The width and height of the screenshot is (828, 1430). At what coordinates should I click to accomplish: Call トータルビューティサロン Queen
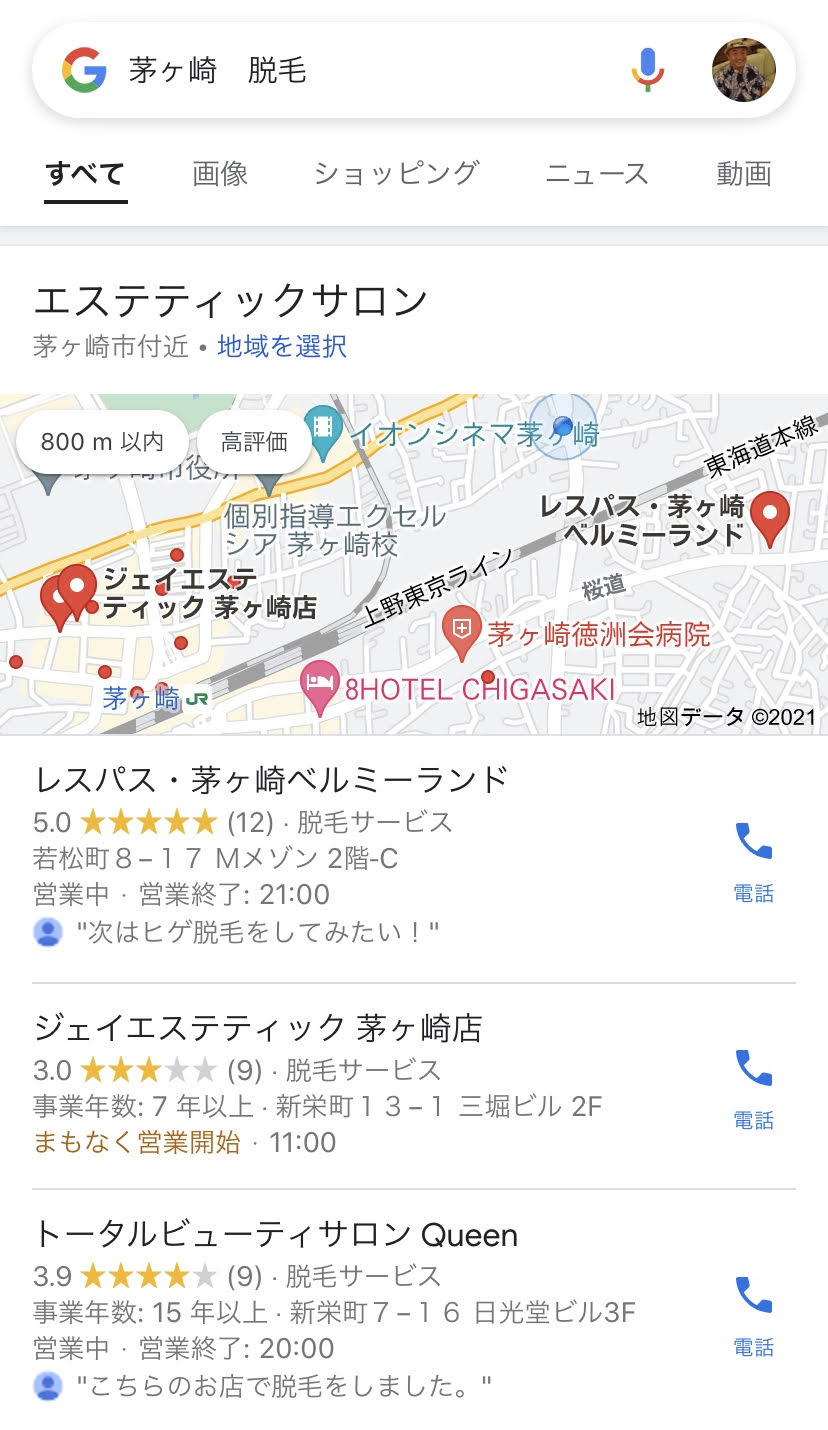click(753, 1314)
